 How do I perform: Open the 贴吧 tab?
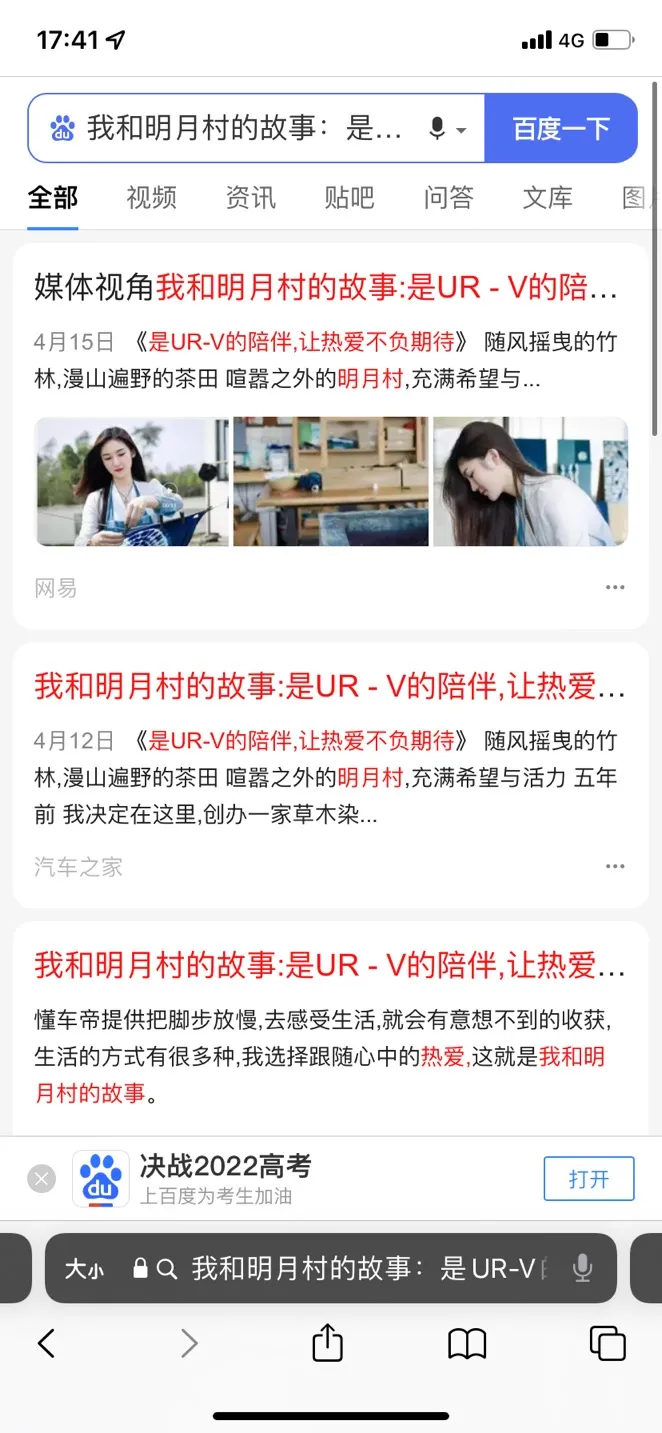click(349, 197)
